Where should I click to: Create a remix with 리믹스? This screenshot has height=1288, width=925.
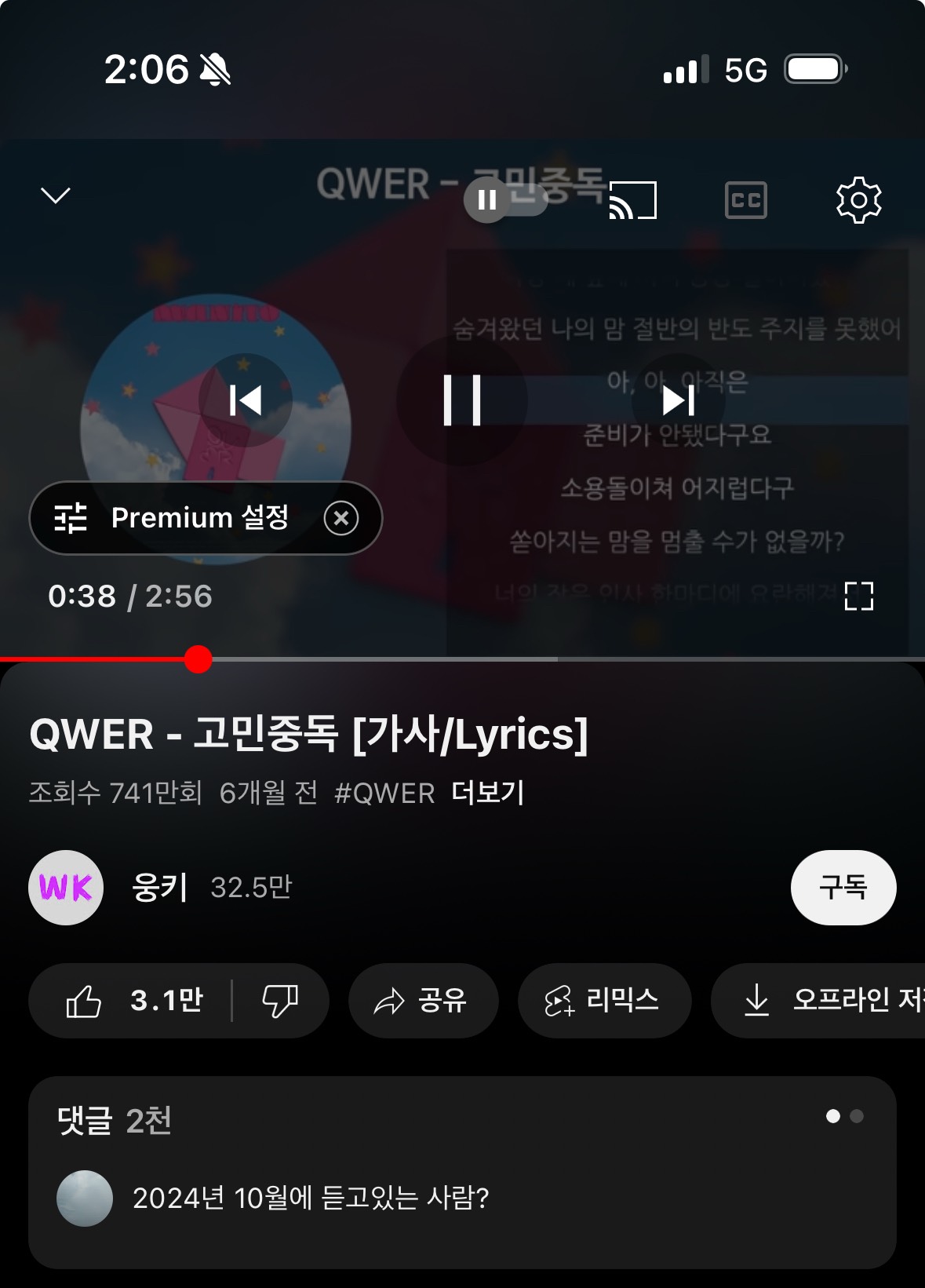[x=603, y=1001]
